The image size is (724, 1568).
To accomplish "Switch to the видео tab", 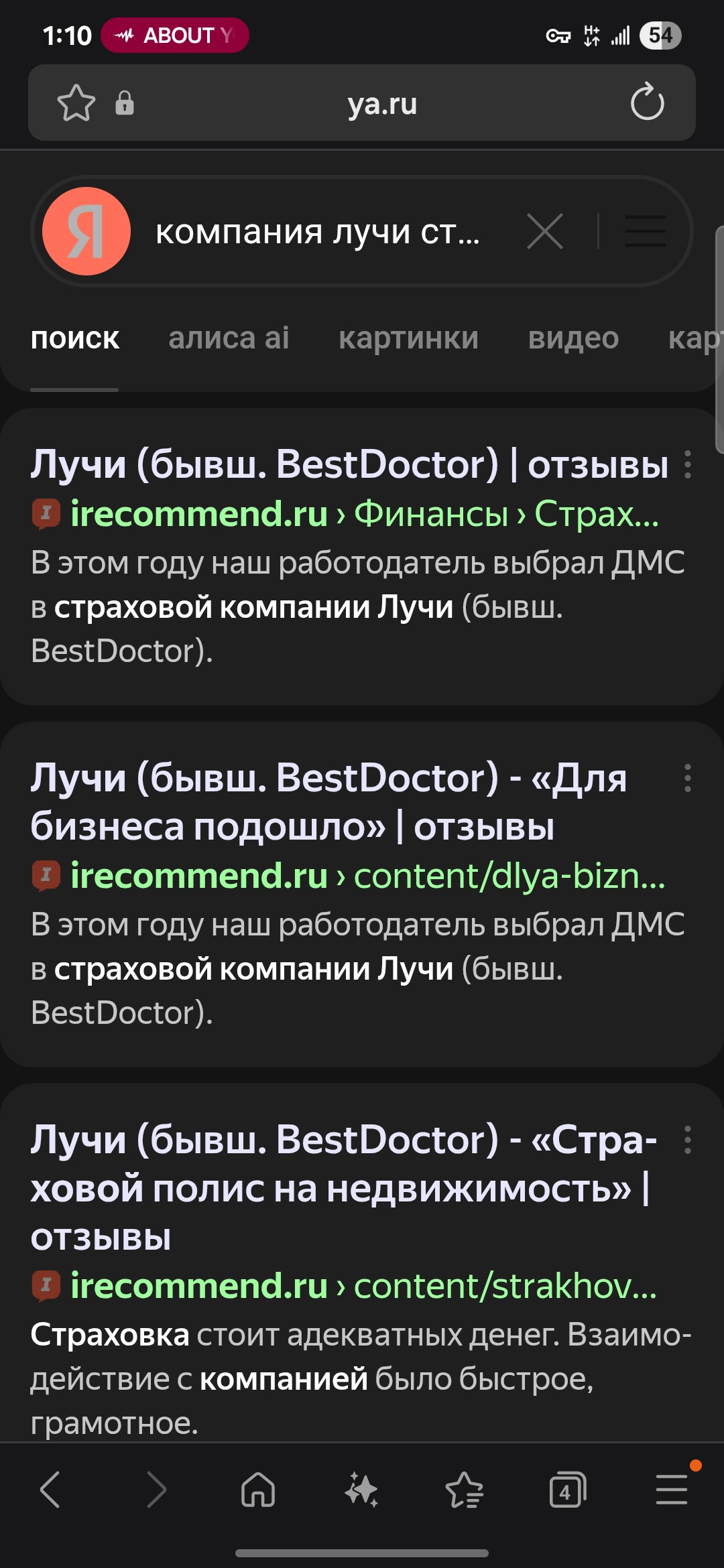I will point(573,338).
